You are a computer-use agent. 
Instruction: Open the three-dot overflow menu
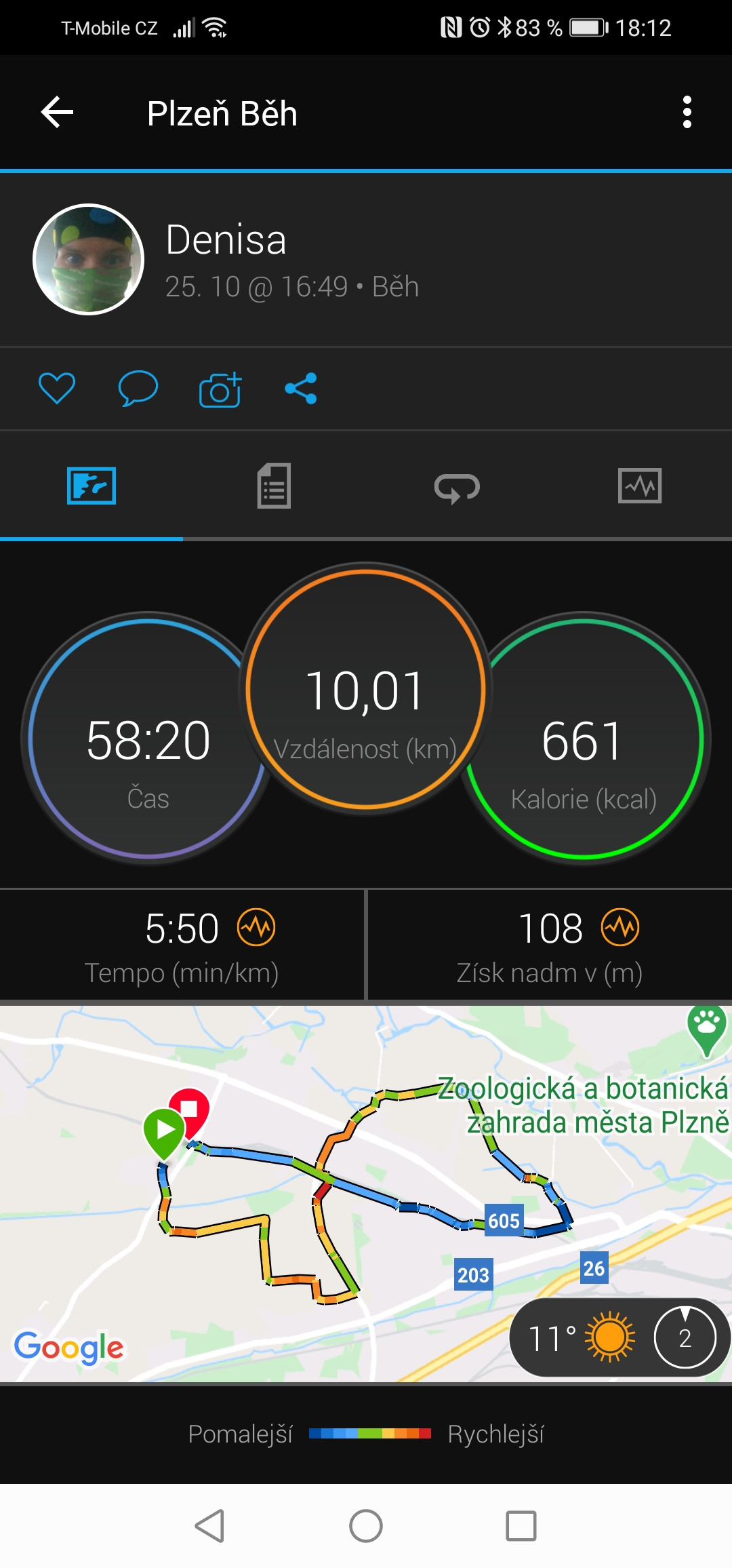[687, 113]
